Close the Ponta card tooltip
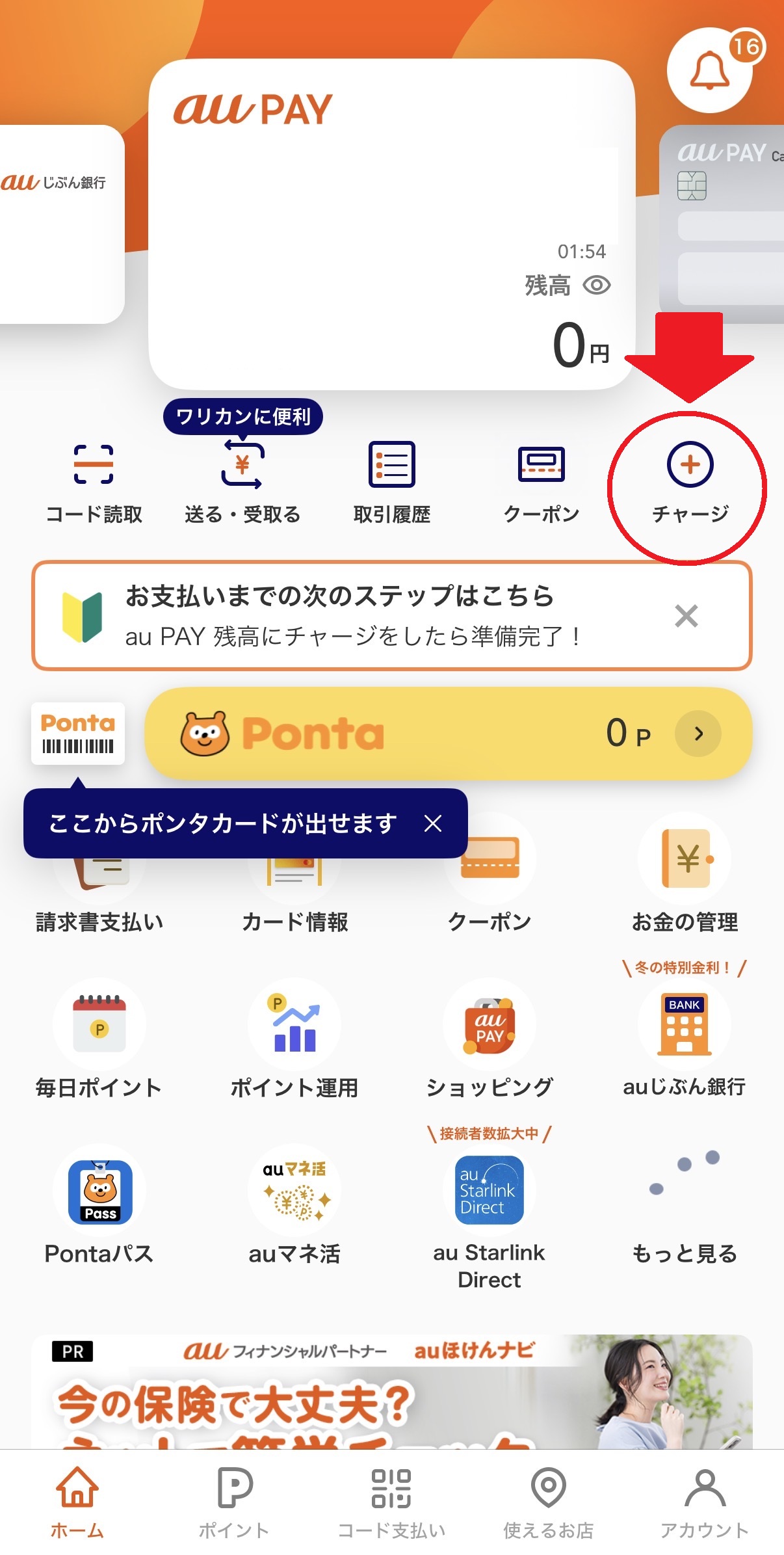 [x=433, y=824]
